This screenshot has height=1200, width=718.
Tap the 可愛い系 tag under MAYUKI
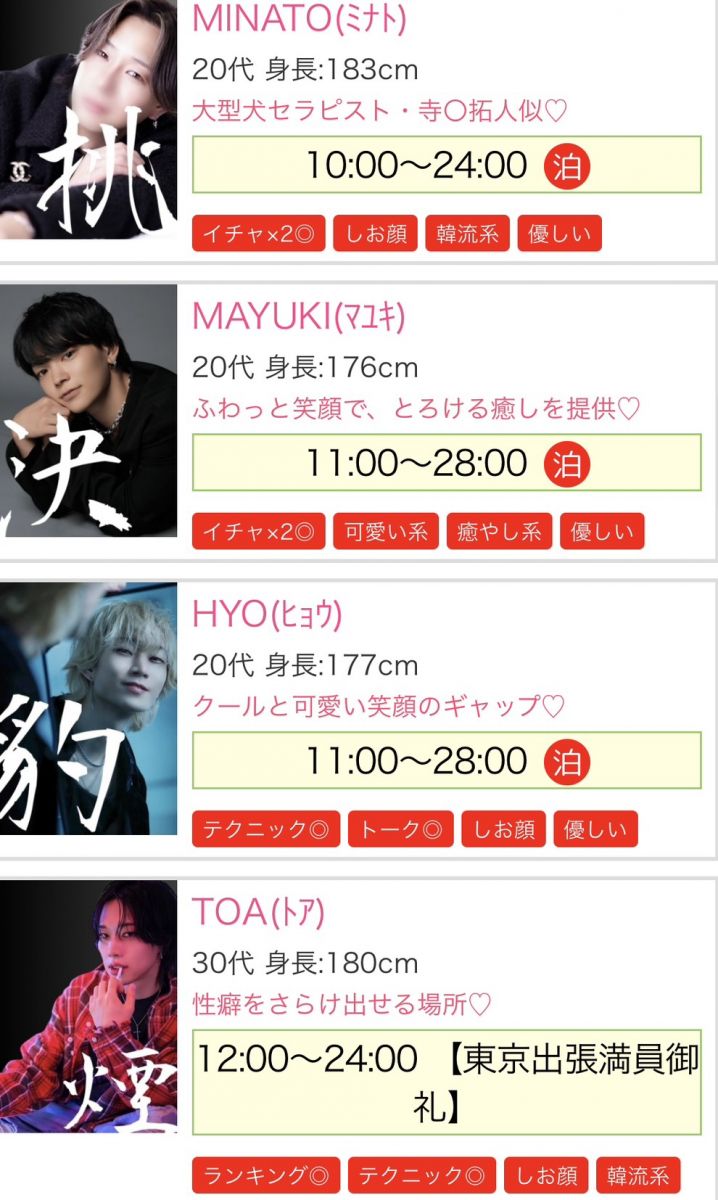(385, 532)
